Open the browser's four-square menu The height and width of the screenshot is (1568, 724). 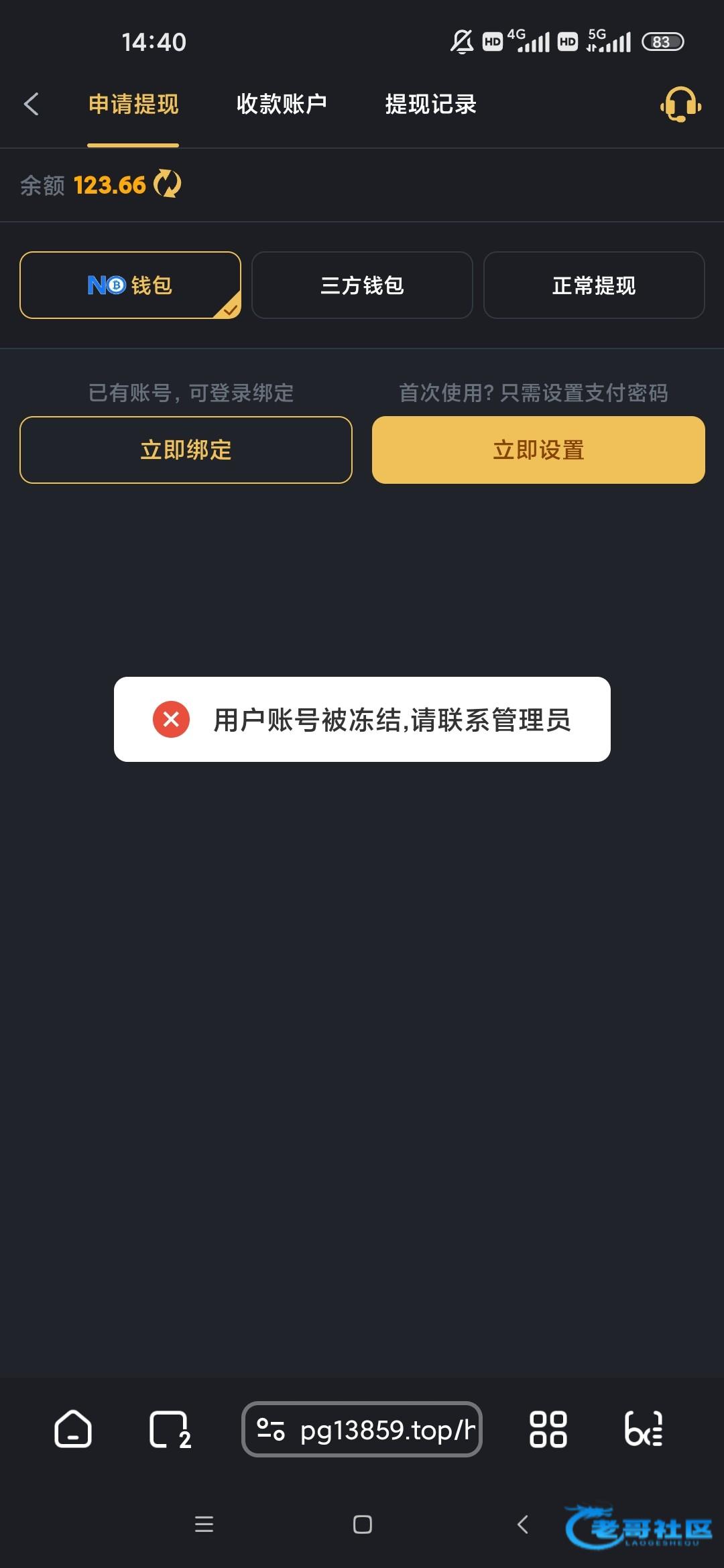(548, 1429)
